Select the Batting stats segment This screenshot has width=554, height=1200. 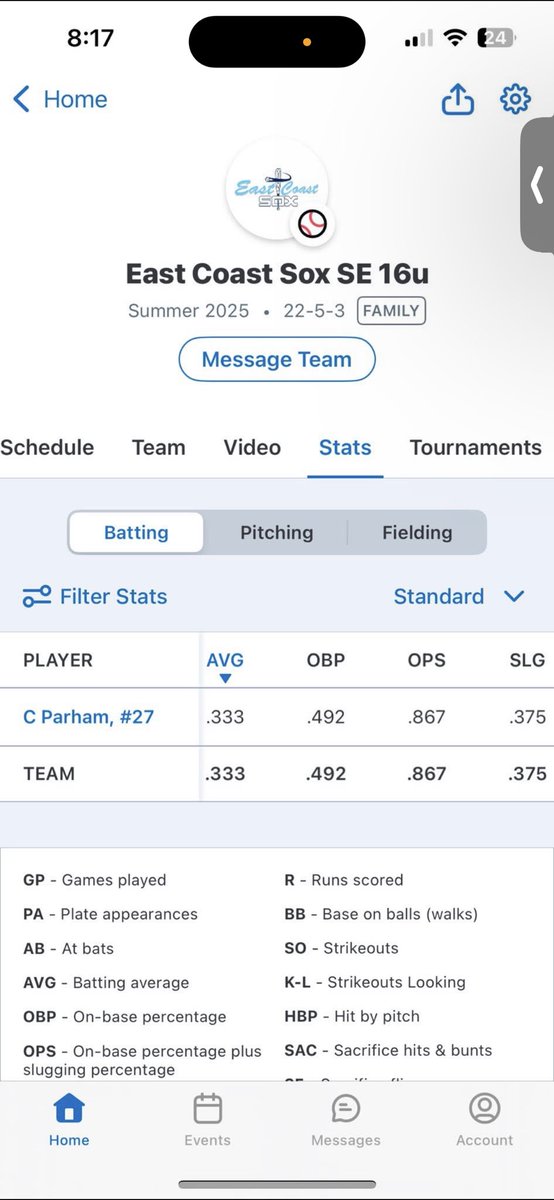pos(136,533)
